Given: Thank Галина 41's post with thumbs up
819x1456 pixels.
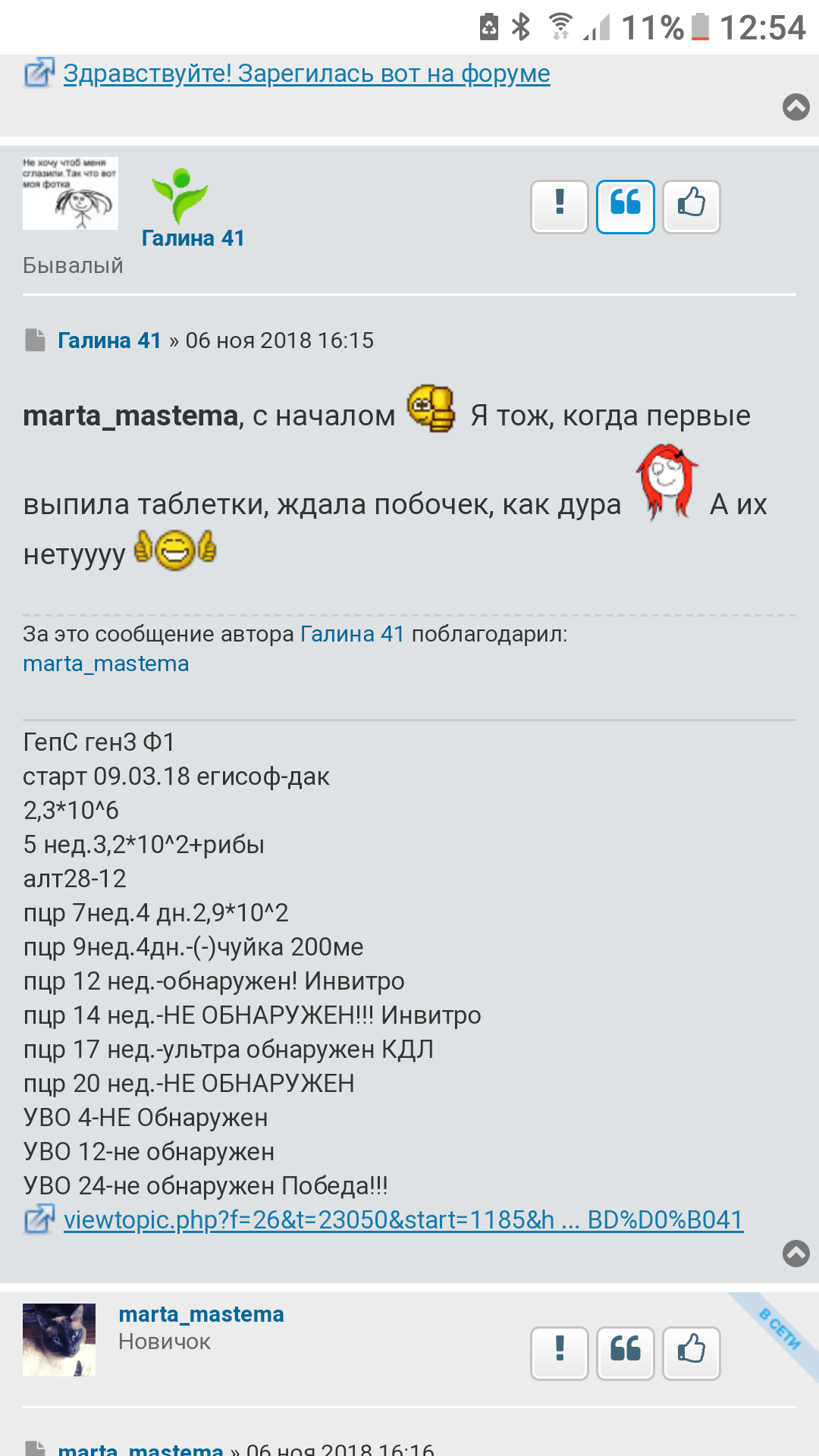Looking at the screenshot, I should pyautogui.click(x=692, y=206).
